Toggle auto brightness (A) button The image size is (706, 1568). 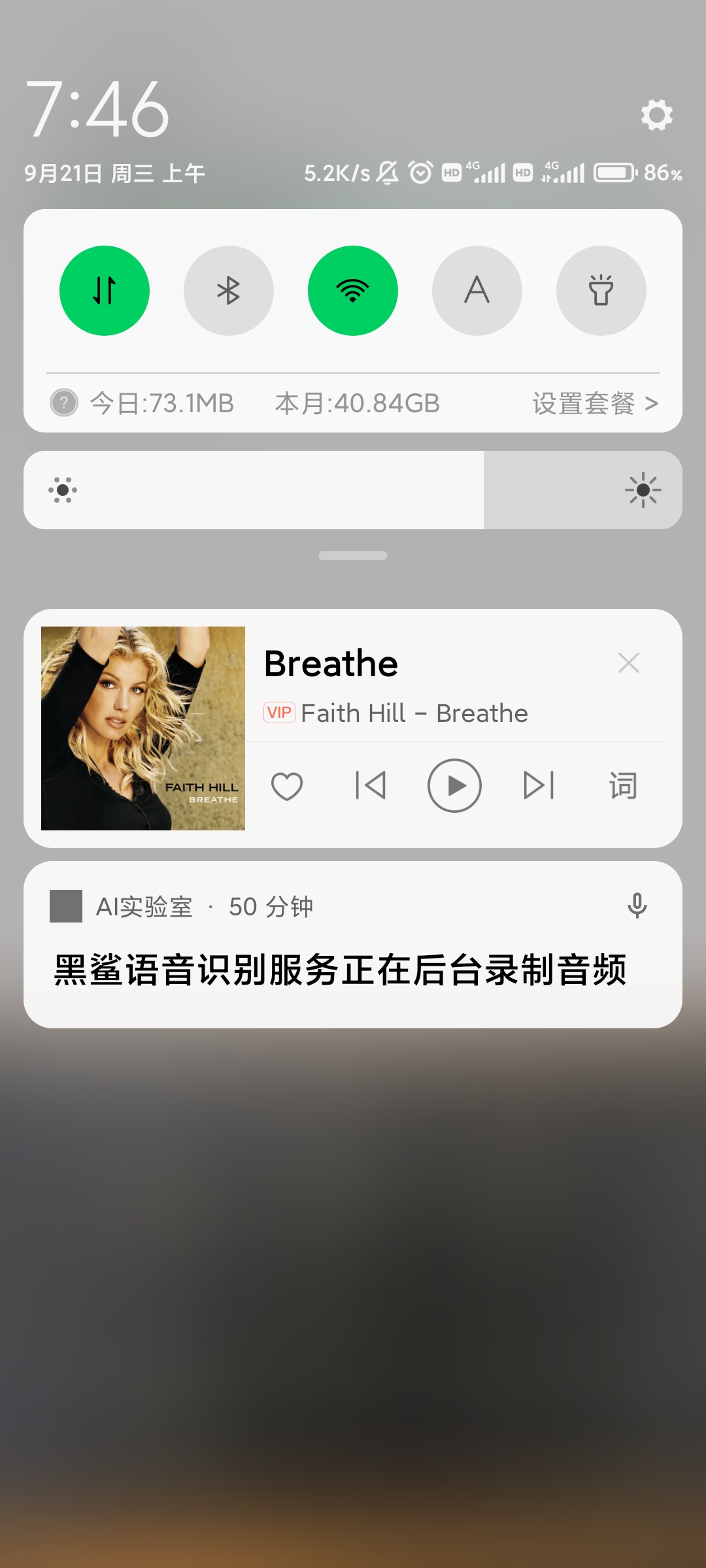click(477, 291)
